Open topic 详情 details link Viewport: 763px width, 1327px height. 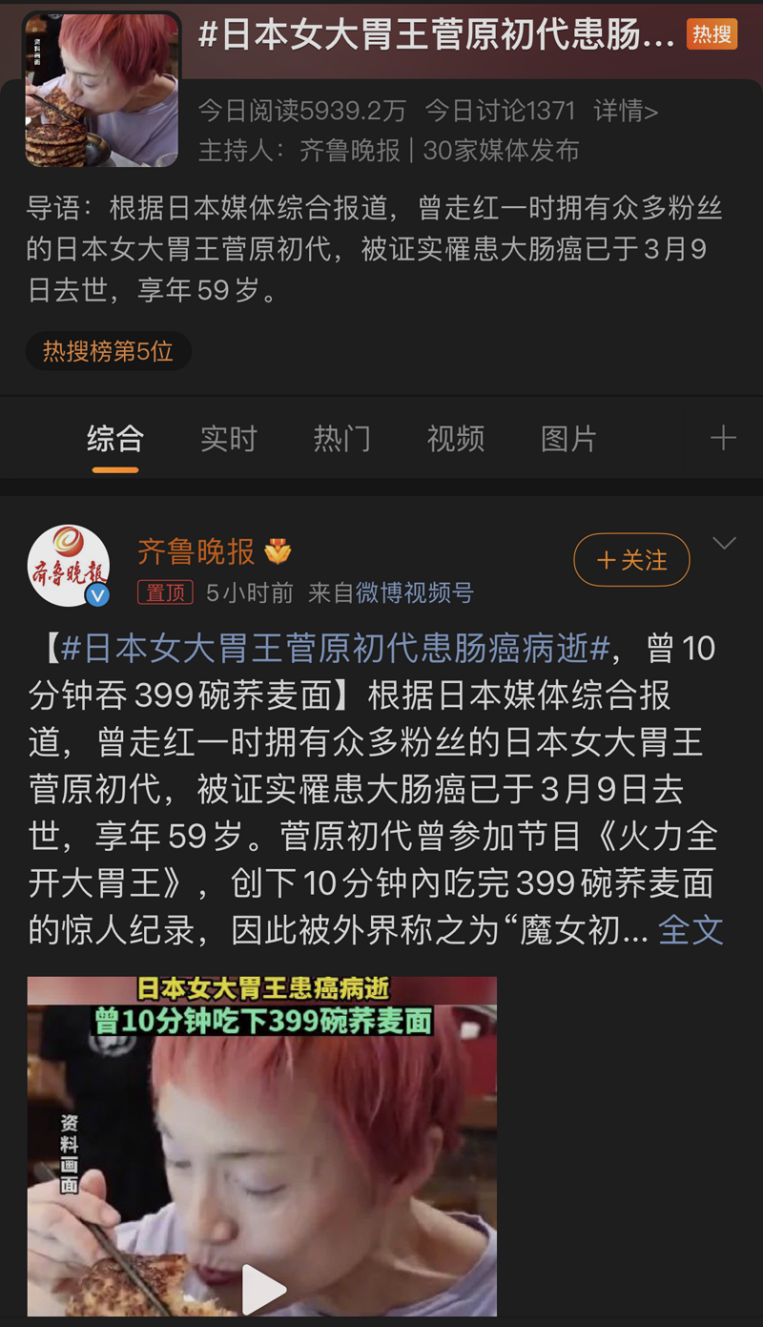point(625,111)
